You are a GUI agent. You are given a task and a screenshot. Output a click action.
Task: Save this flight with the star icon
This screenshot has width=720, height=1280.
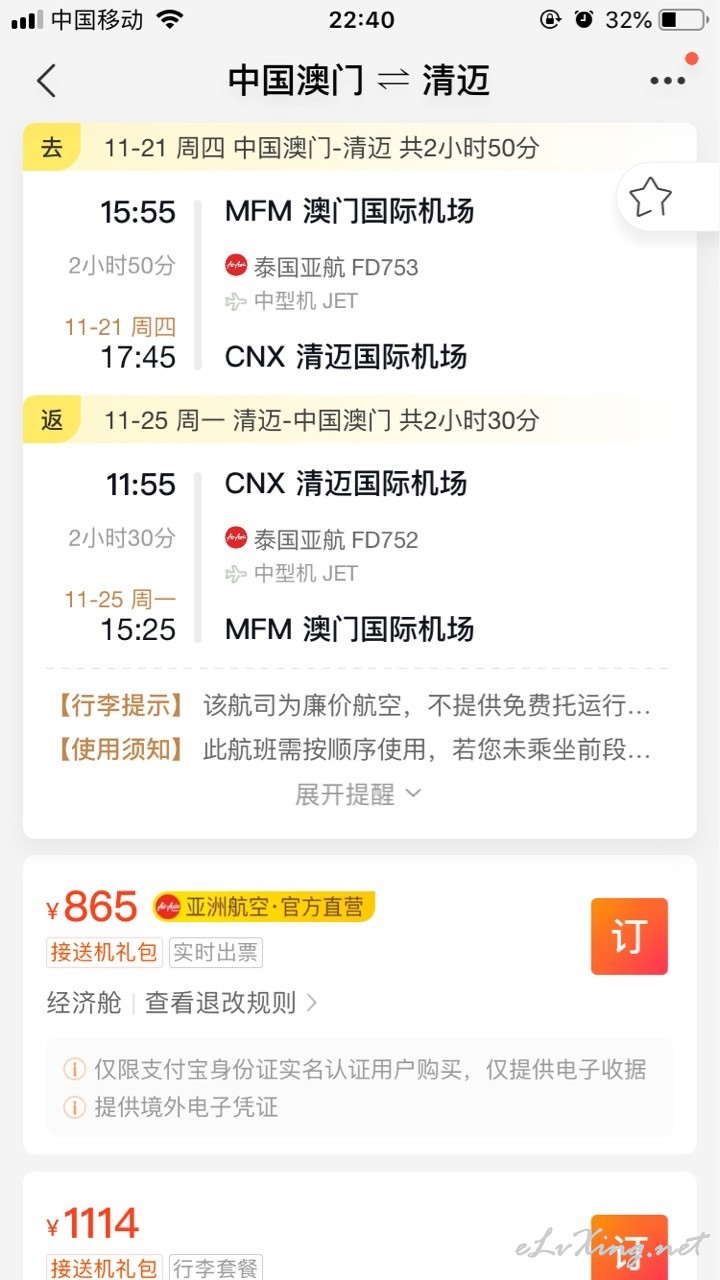pyautogui.click(x=650, y=197)
